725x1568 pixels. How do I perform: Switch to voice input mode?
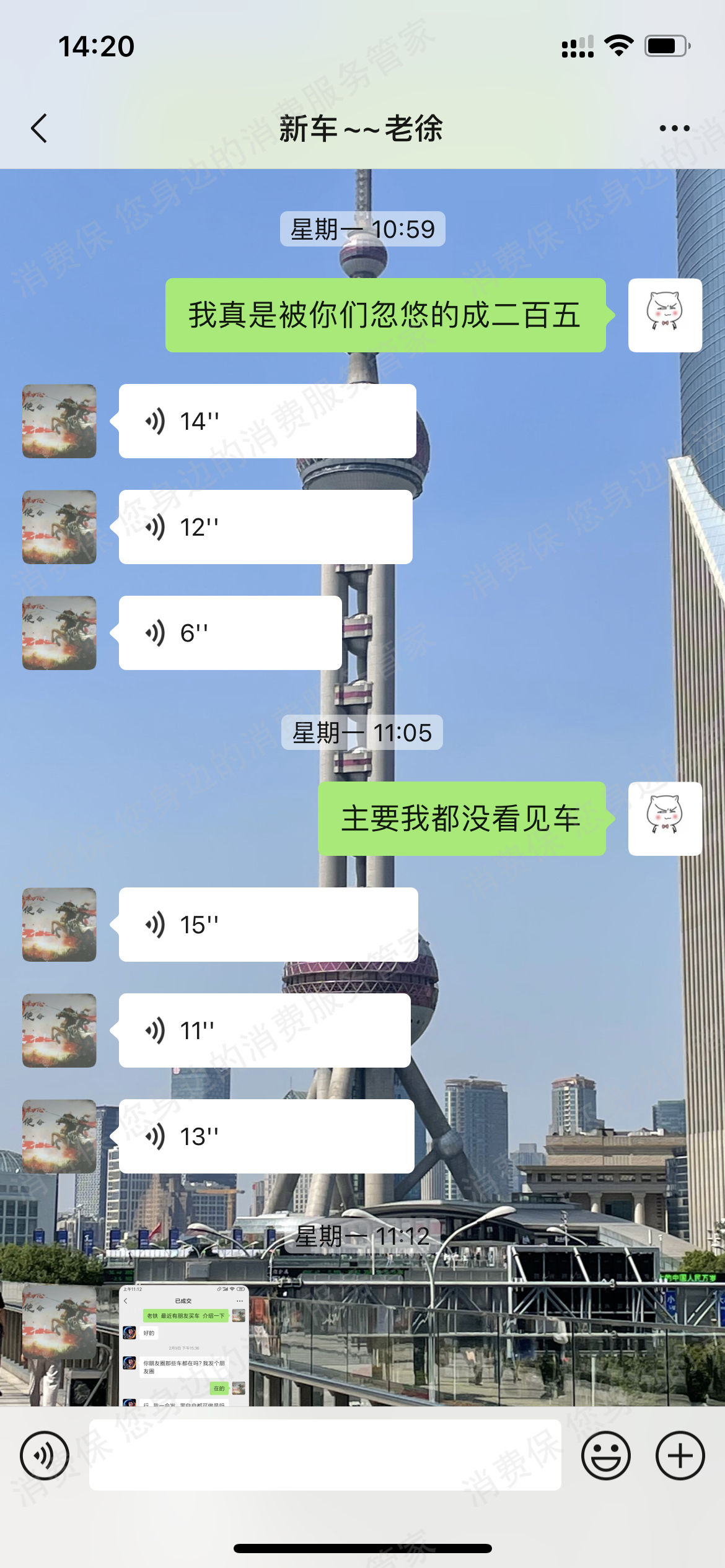45,1455
